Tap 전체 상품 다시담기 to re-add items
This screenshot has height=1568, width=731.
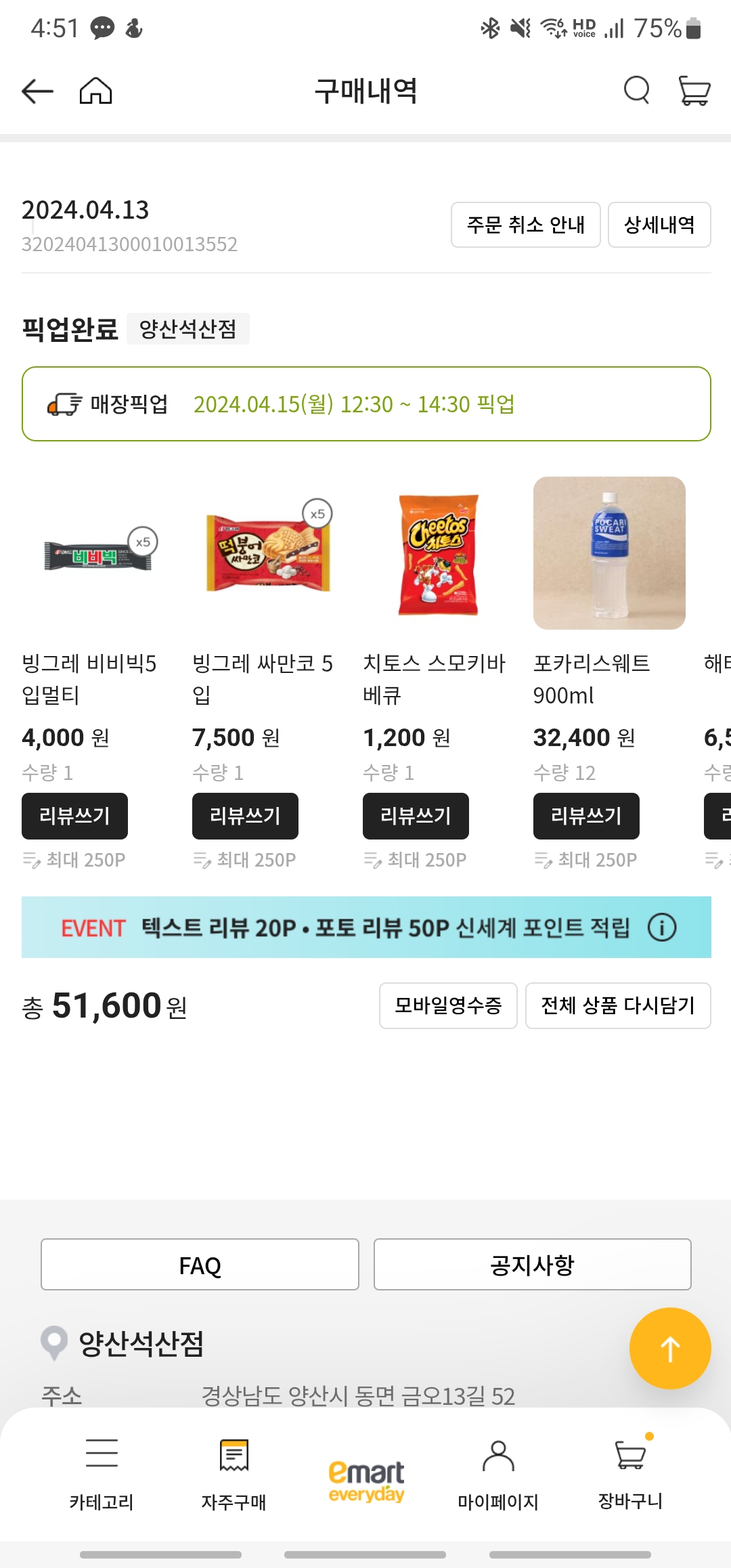(x=617, y=1005)
